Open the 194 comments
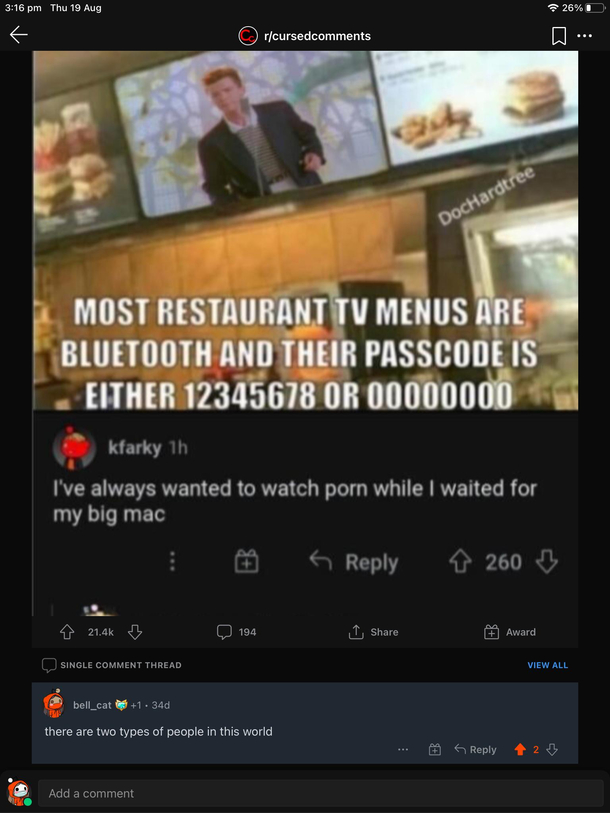This screenshot has height=813, width=610. click(x=237, y=632)
